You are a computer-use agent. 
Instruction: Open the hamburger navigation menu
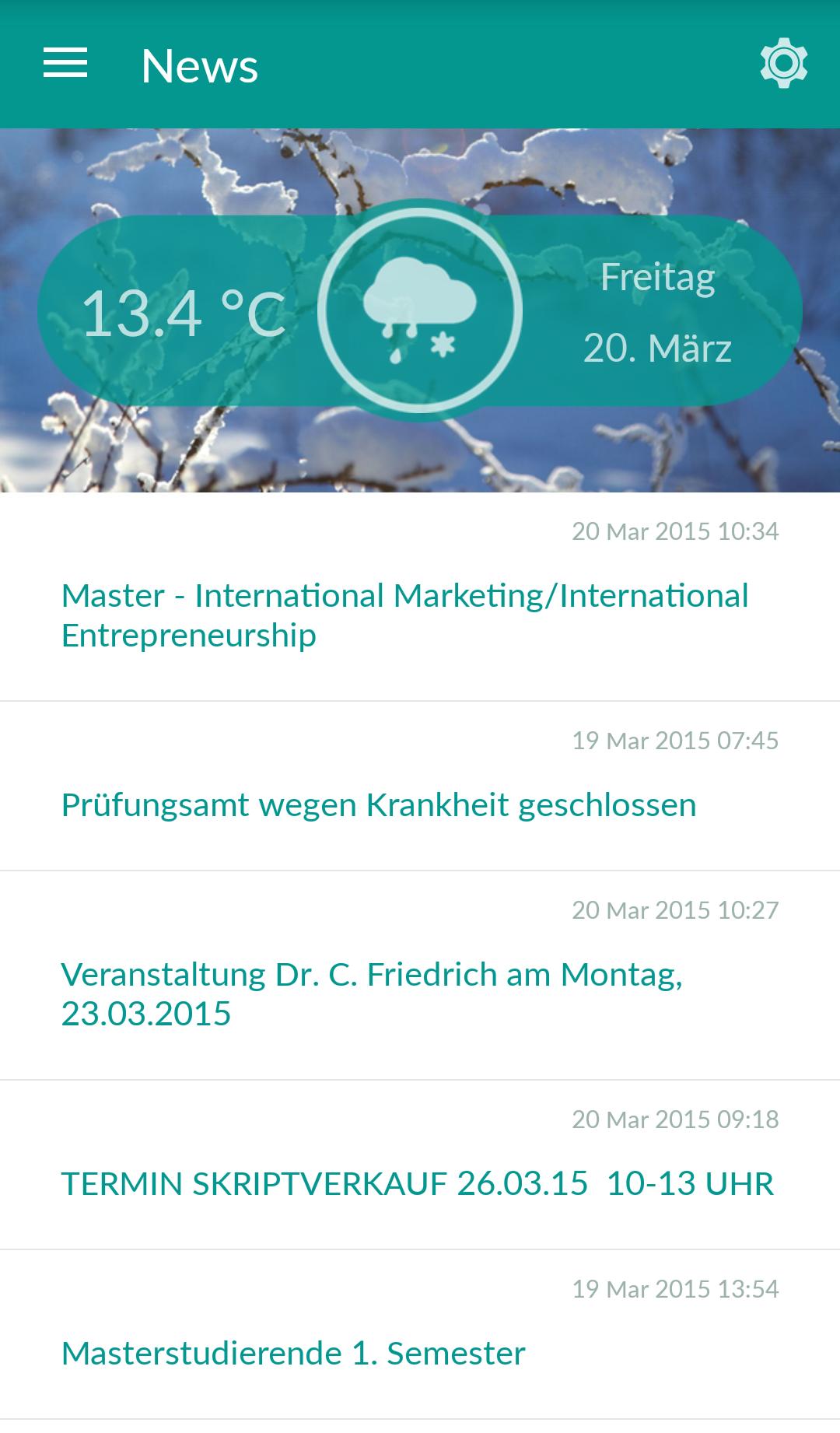65,63
